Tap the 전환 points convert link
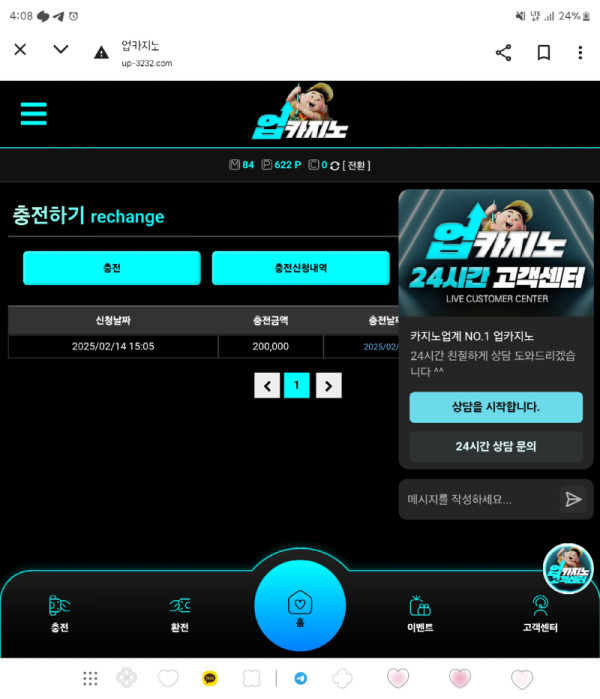600x699 pixels. click(x=356, y=165)
